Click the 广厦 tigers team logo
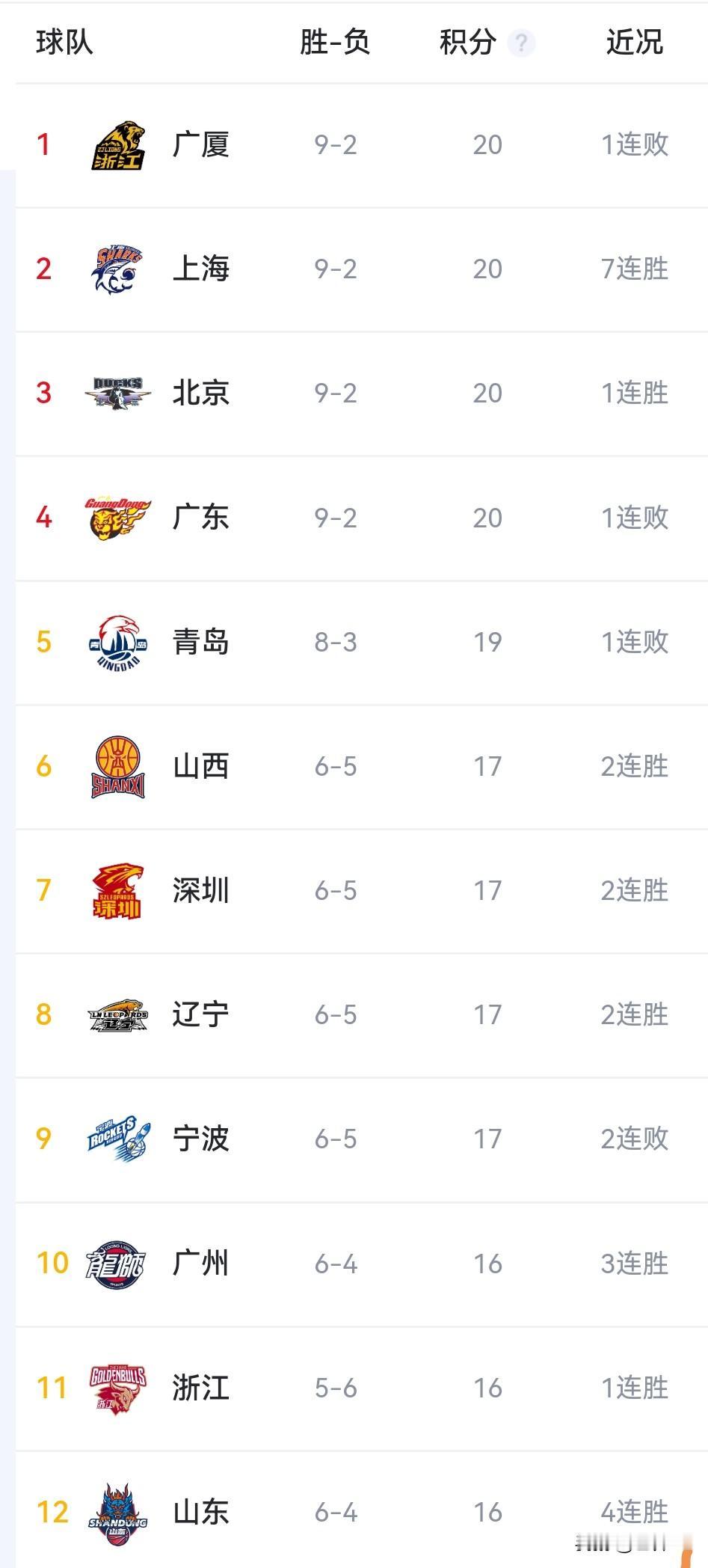Viewport: 708px width, 1568px height. click(x=120, y=146)
